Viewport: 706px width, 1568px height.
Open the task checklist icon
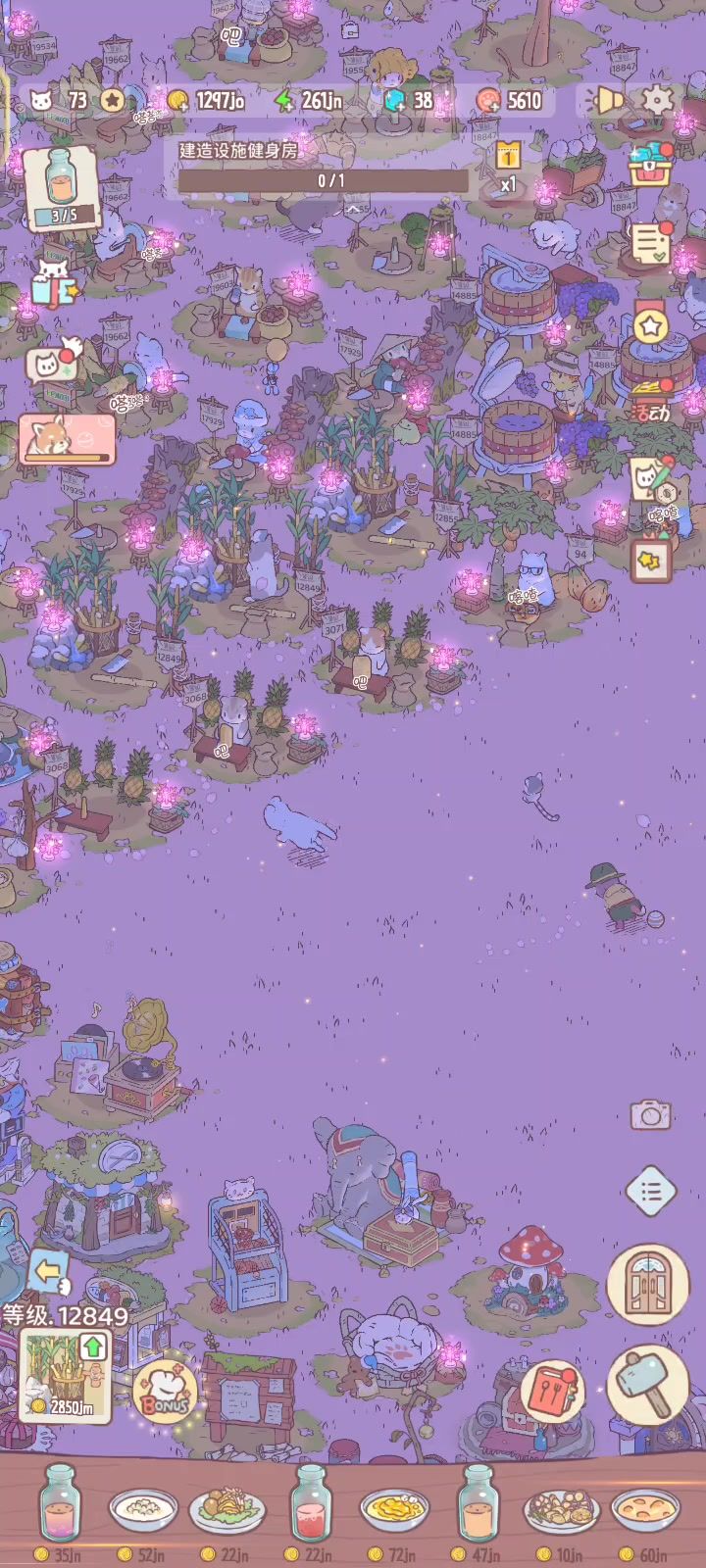click(650, 244)
